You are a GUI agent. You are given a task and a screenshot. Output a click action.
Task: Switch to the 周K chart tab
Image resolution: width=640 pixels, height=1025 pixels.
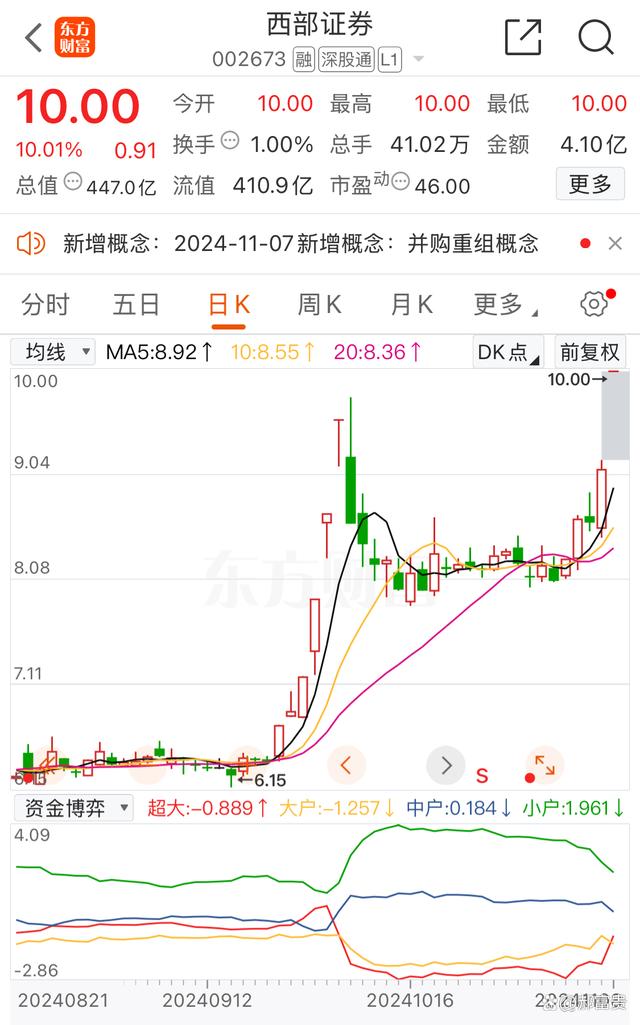click(x=320, y=305)
